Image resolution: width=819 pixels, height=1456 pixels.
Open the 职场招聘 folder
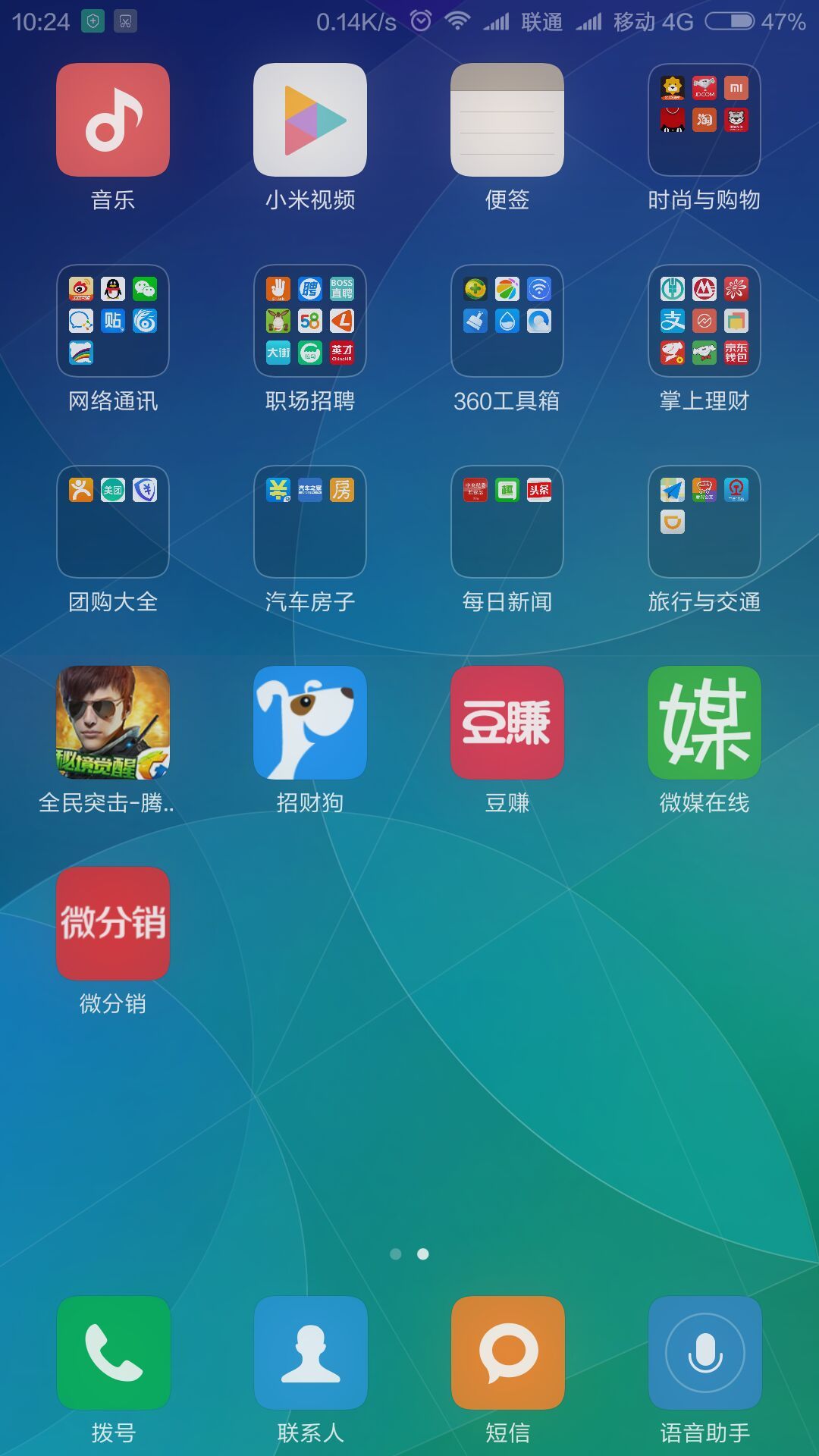coord(310,321)
